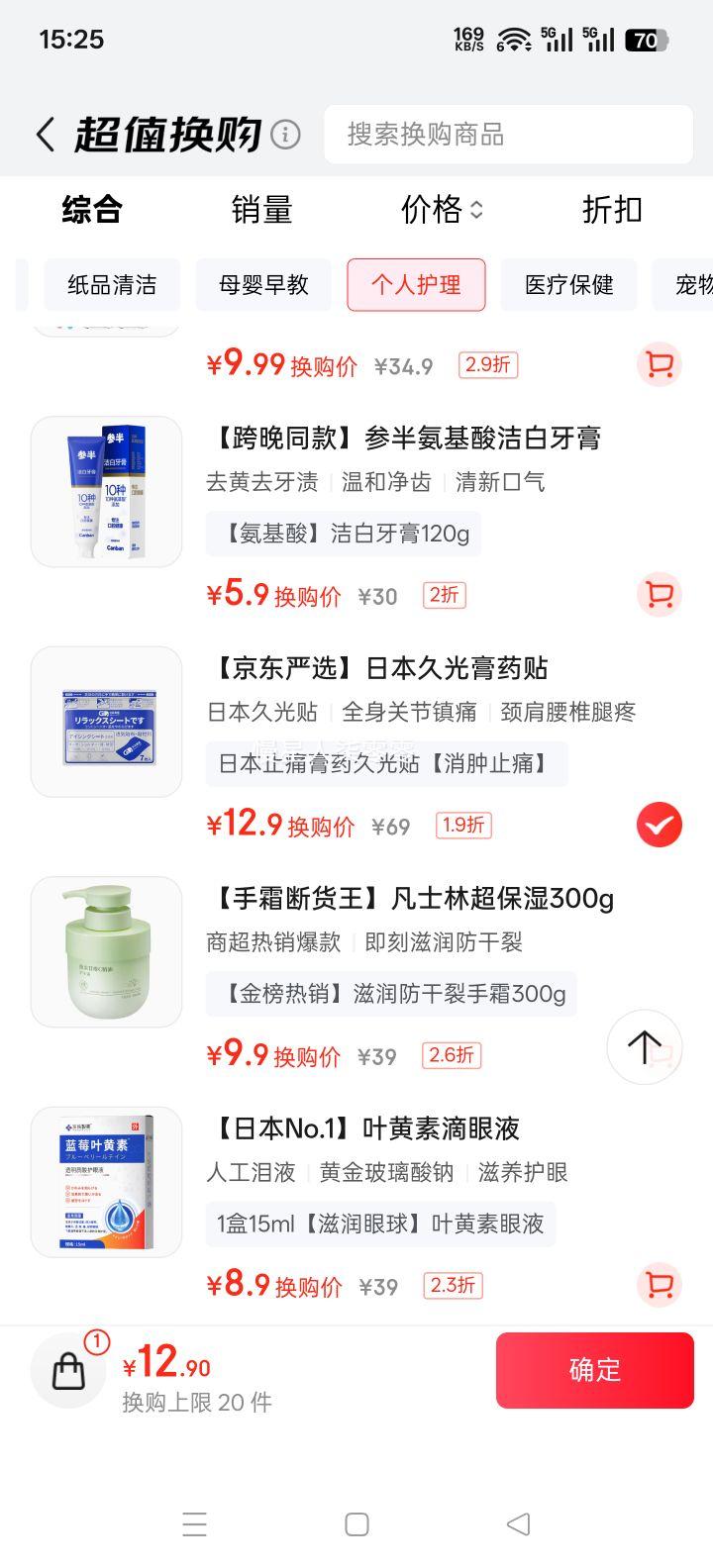This screenshot has height=1568, width=713.
Task: Sort products by 价格
Action: (x=441, y=210)
